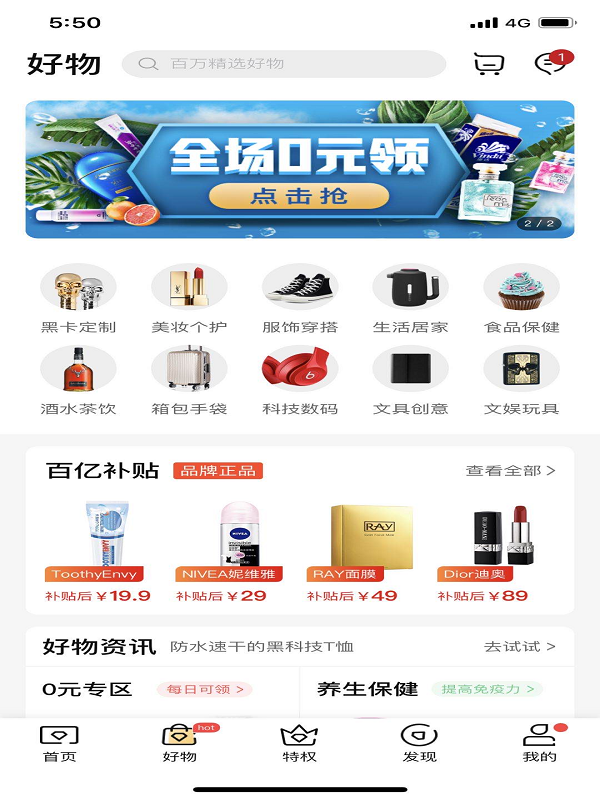Viewport: 600px width, 800px height.
Task: Go to the 我的 tab
Action: pos(539,744)
